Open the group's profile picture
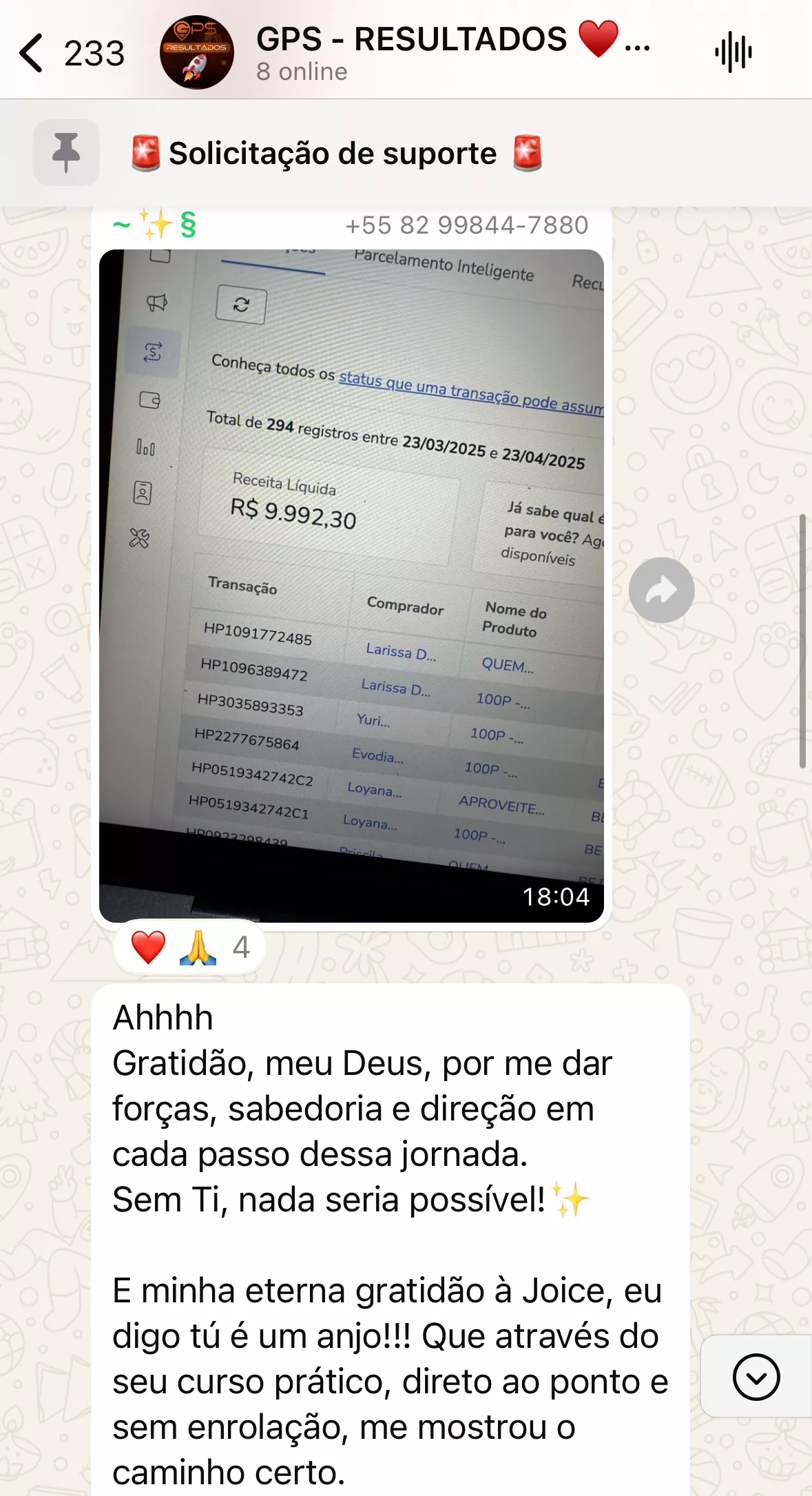 (196, 53)
